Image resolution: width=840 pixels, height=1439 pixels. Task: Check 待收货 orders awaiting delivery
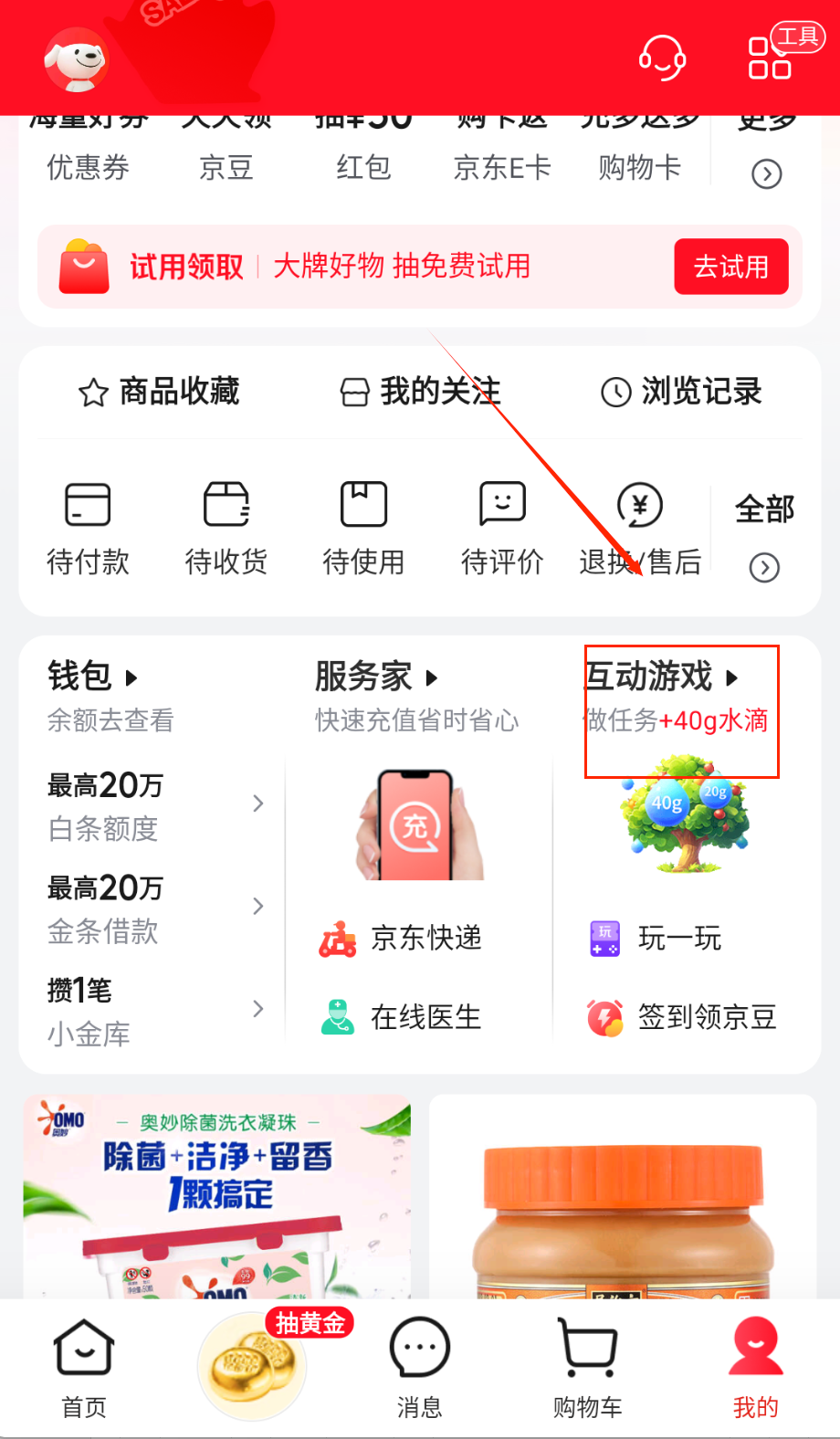pyautogui.click(x=226, y=528)
